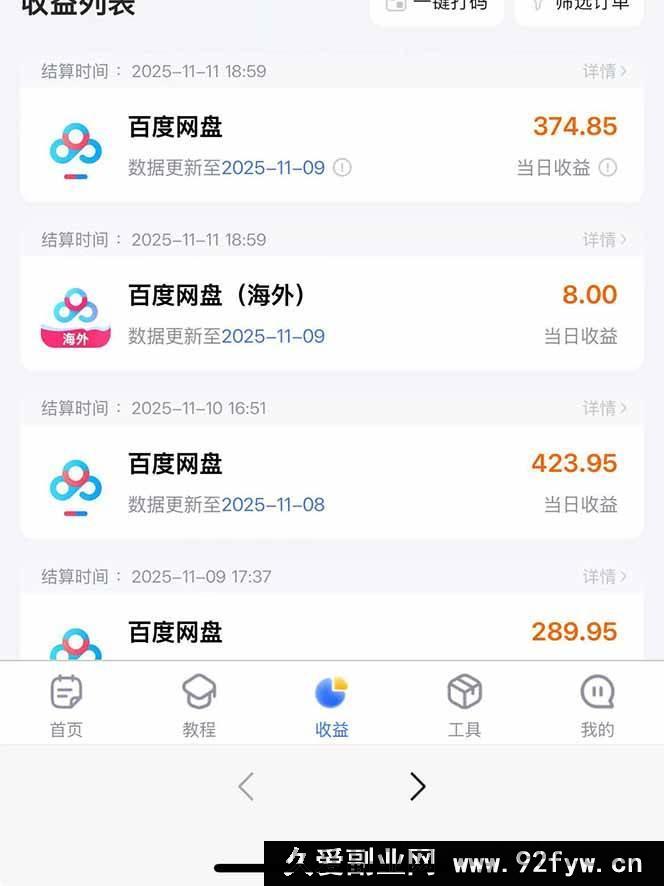Screen dimensions: 664x886
Task: View 详情 for the 百度网盘（海外）entry
Action: (605, 240)
